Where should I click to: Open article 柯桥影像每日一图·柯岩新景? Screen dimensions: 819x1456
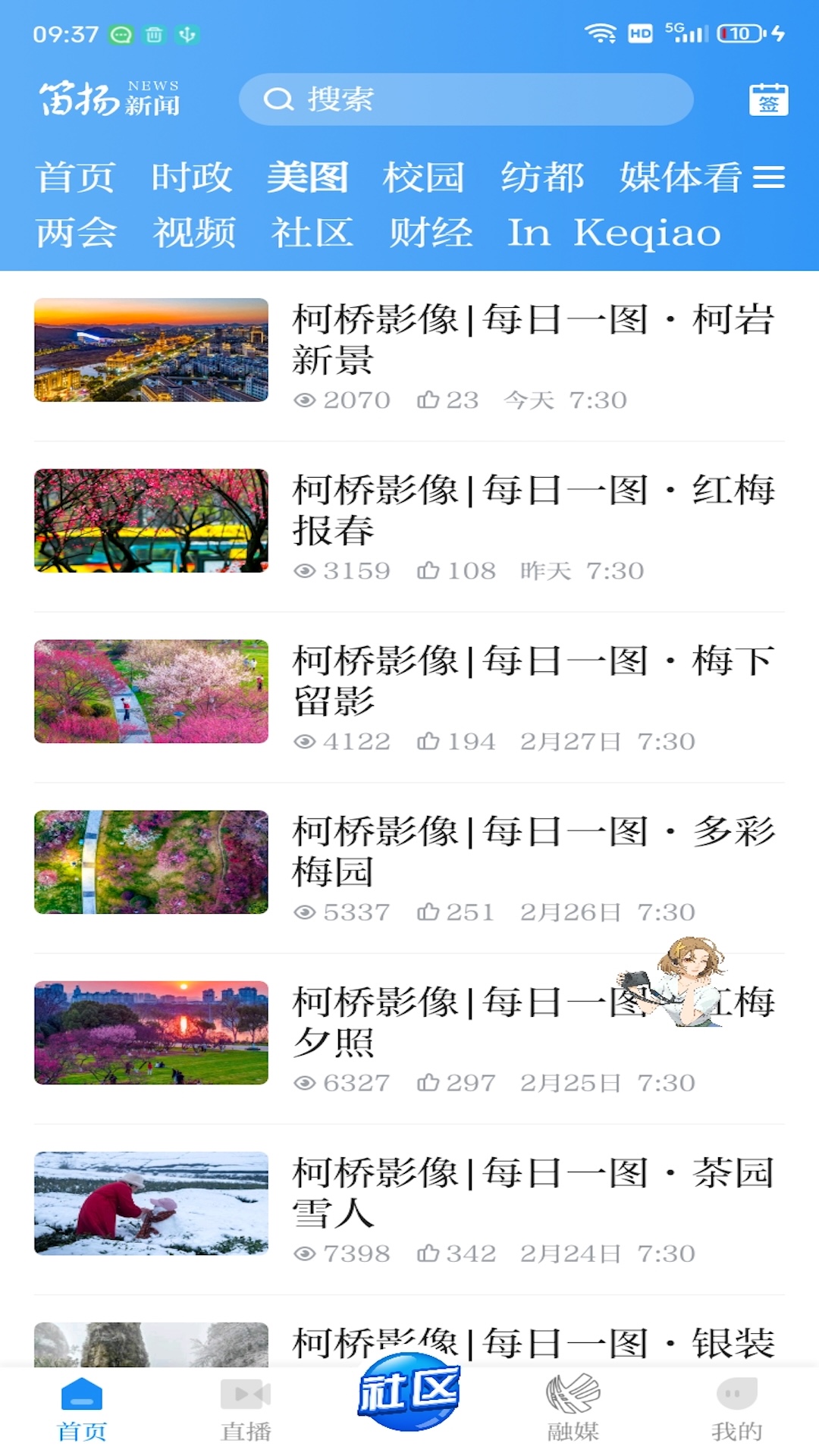click(531, 341)
